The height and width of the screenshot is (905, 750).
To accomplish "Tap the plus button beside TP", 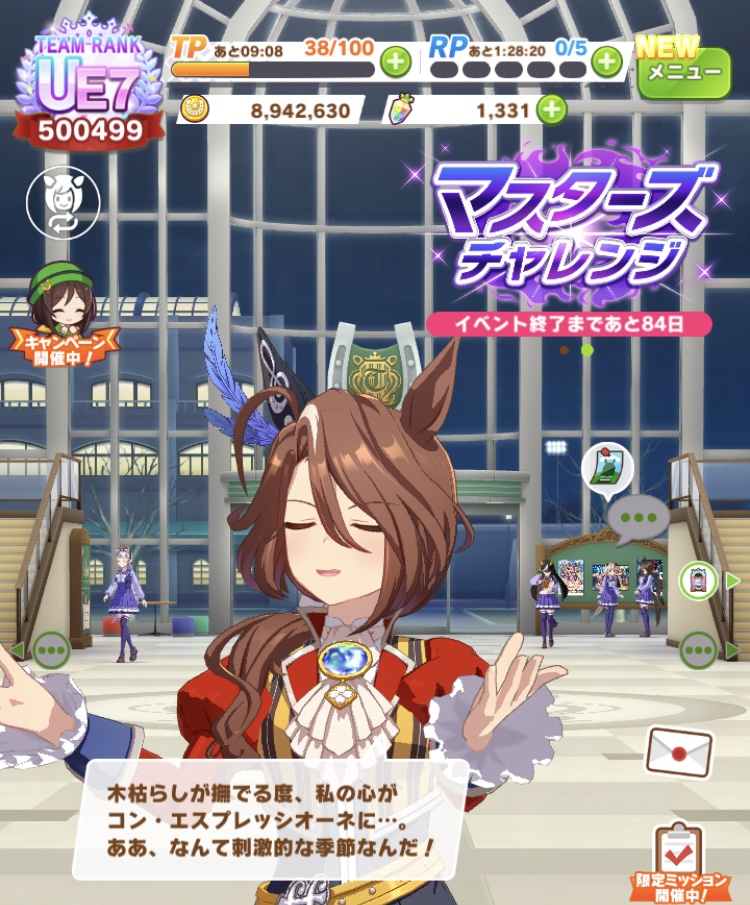I will click(x=396, y=62).
